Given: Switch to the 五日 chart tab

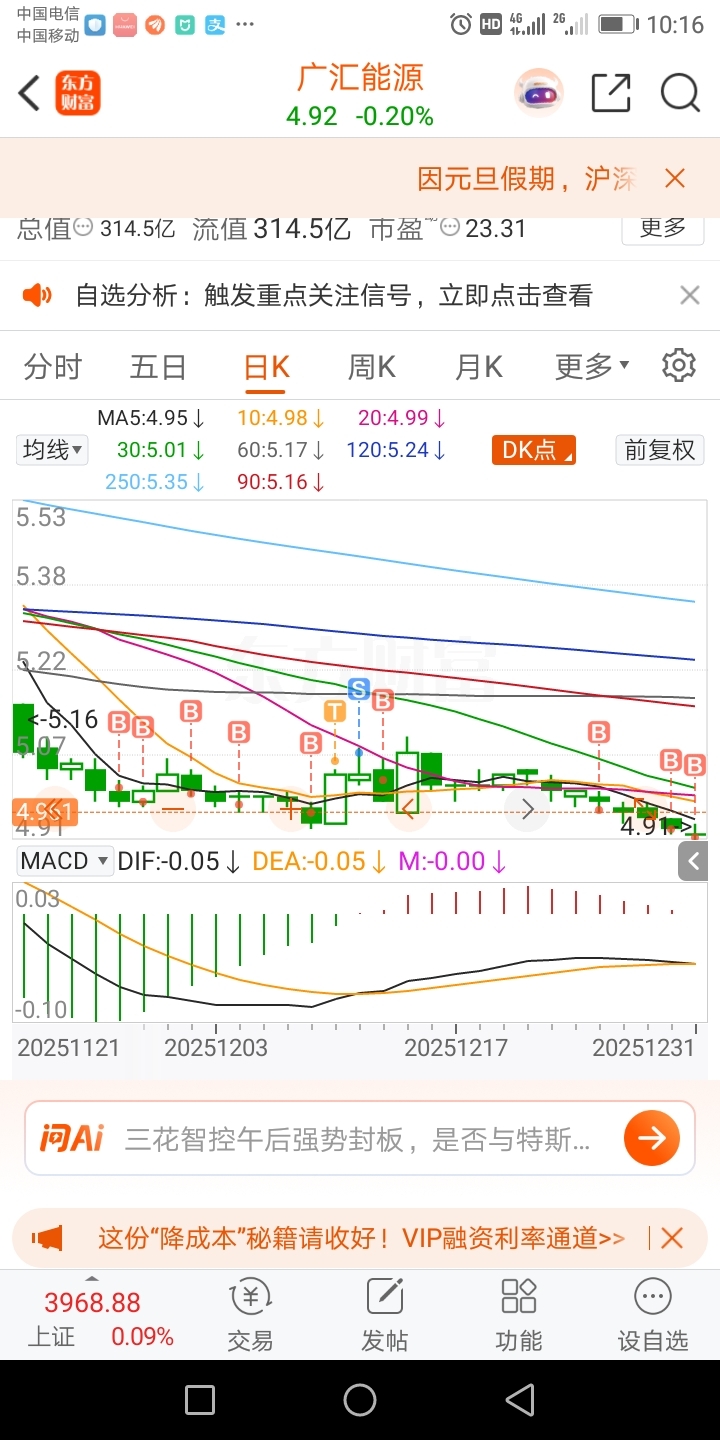Looking at the screenshot, I should point(158,367).
